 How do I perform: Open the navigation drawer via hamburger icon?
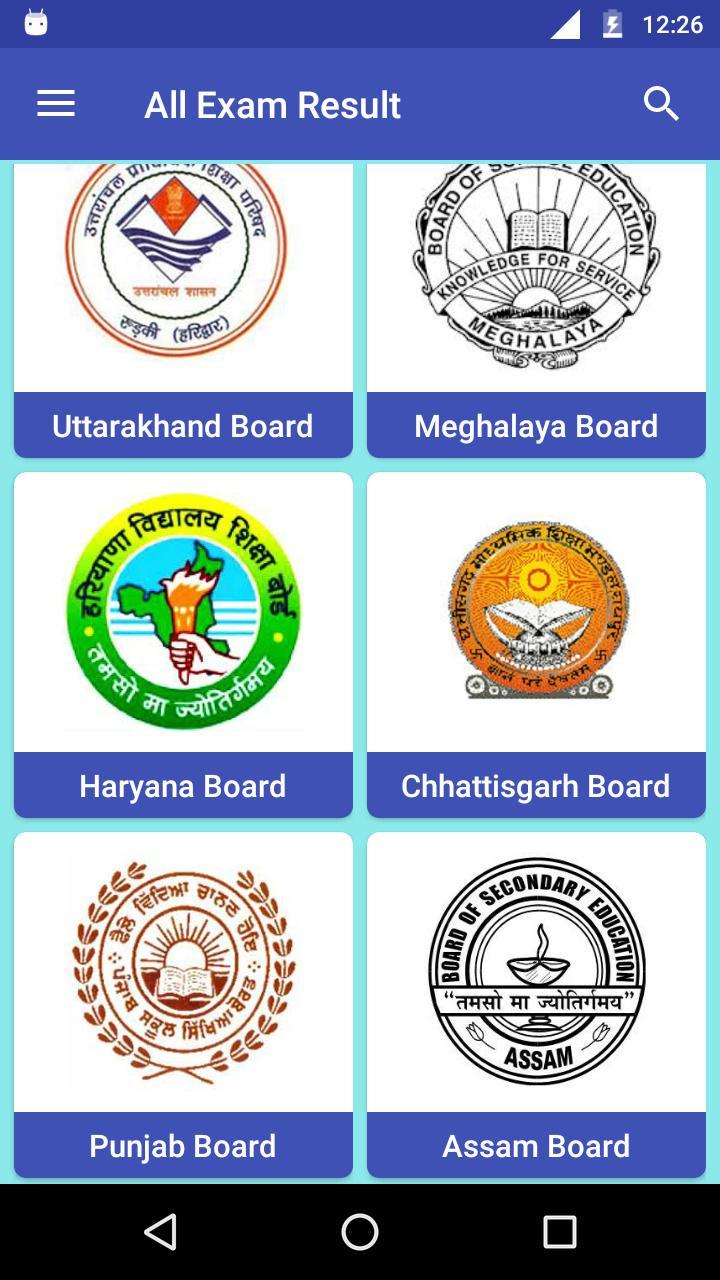point(55,103)
